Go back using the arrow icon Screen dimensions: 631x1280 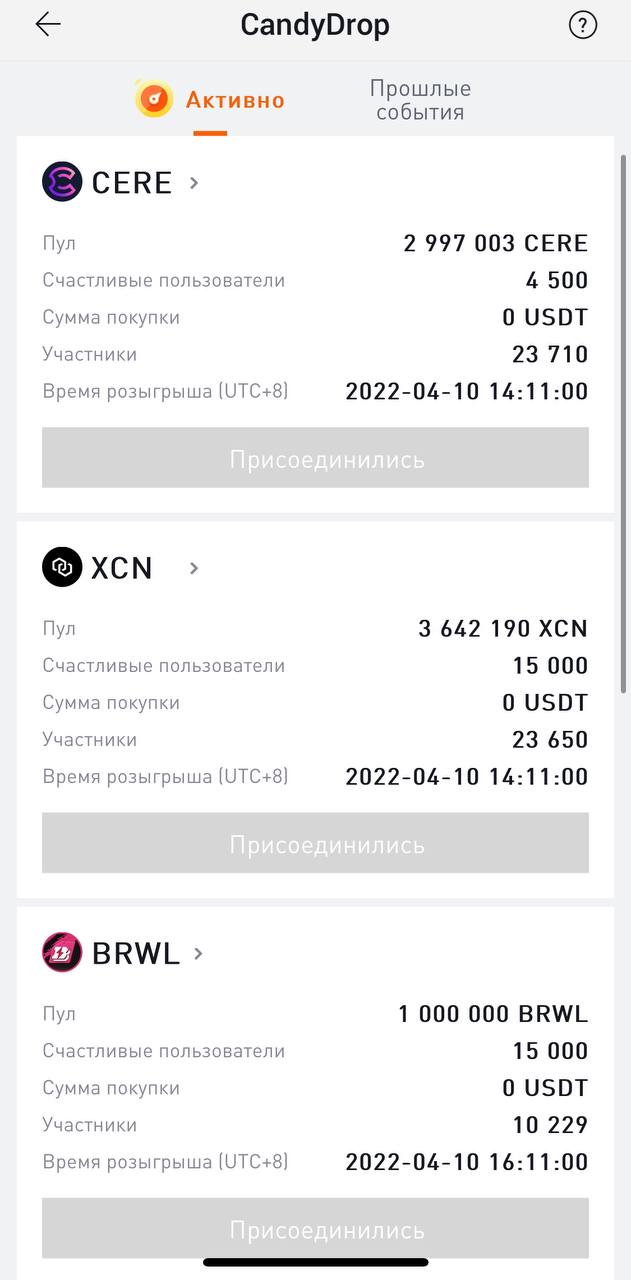[x=48, y=25]
